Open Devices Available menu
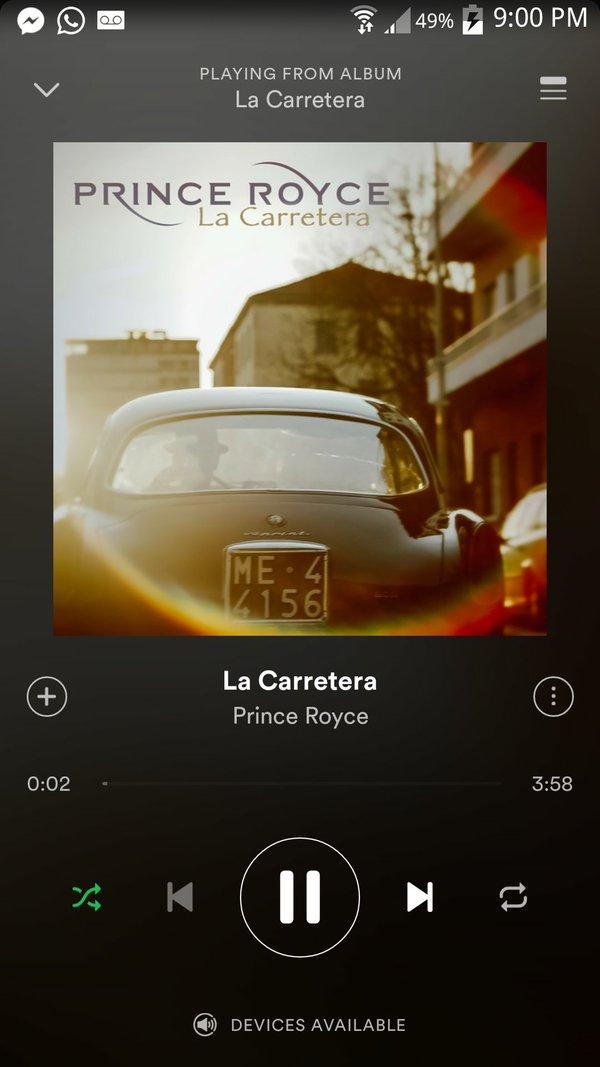 pyautogui.click(x=300, y=1025)
